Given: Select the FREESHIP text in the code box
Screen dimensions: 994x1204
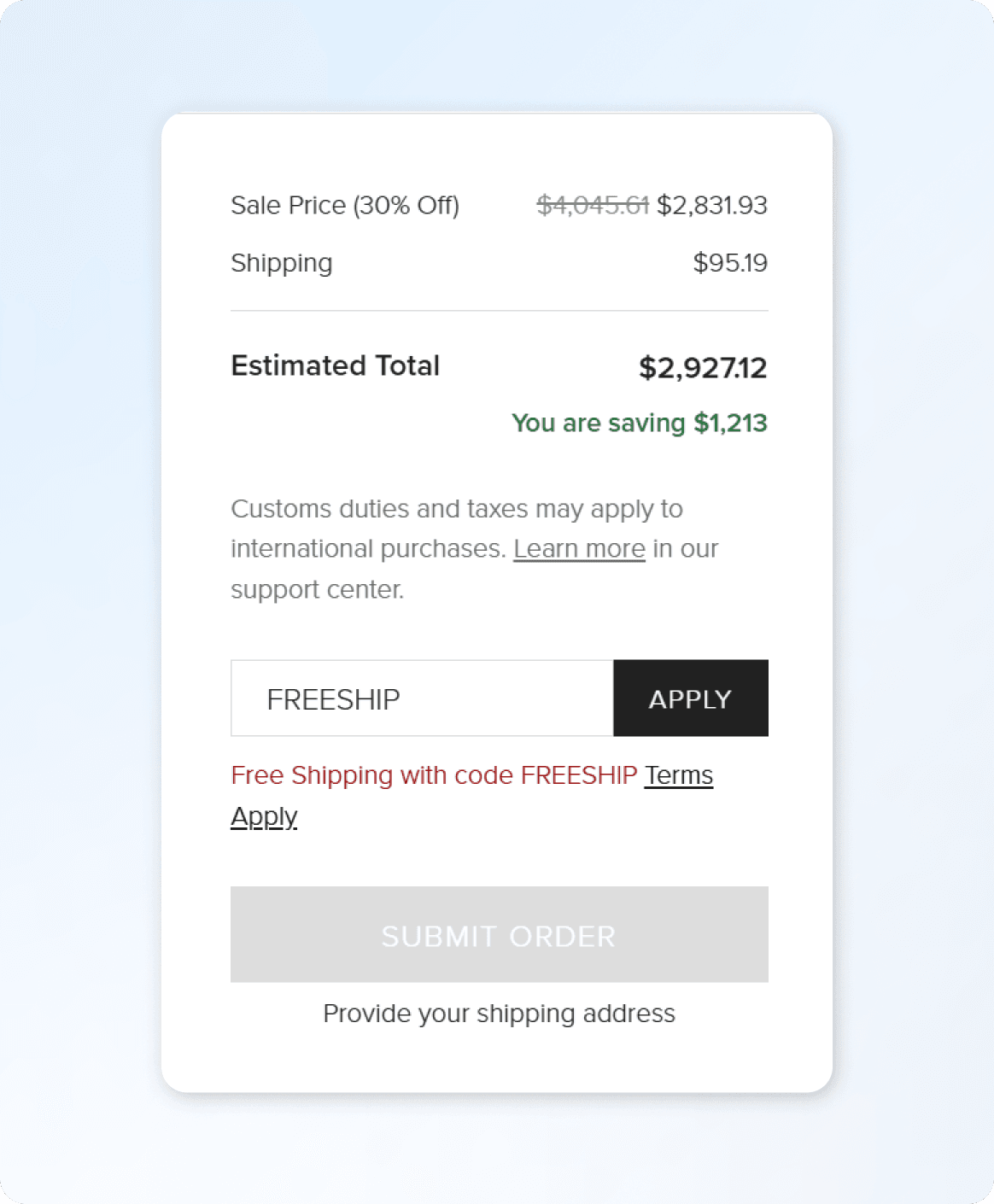Looking at the screenshot, I should [x=334, y=698].
